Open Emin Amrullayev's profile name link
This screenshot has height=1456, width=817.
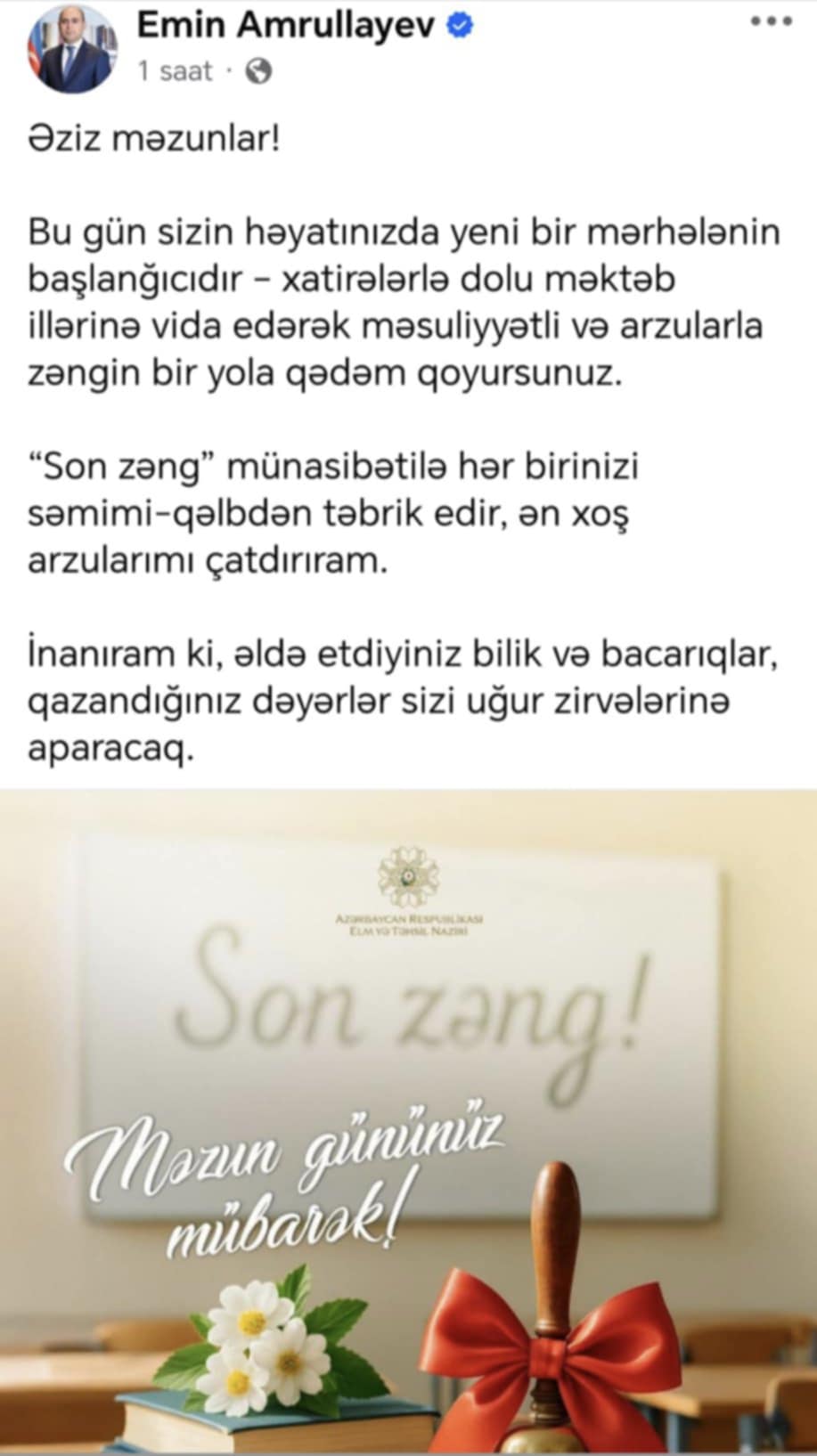coord(285,26)
